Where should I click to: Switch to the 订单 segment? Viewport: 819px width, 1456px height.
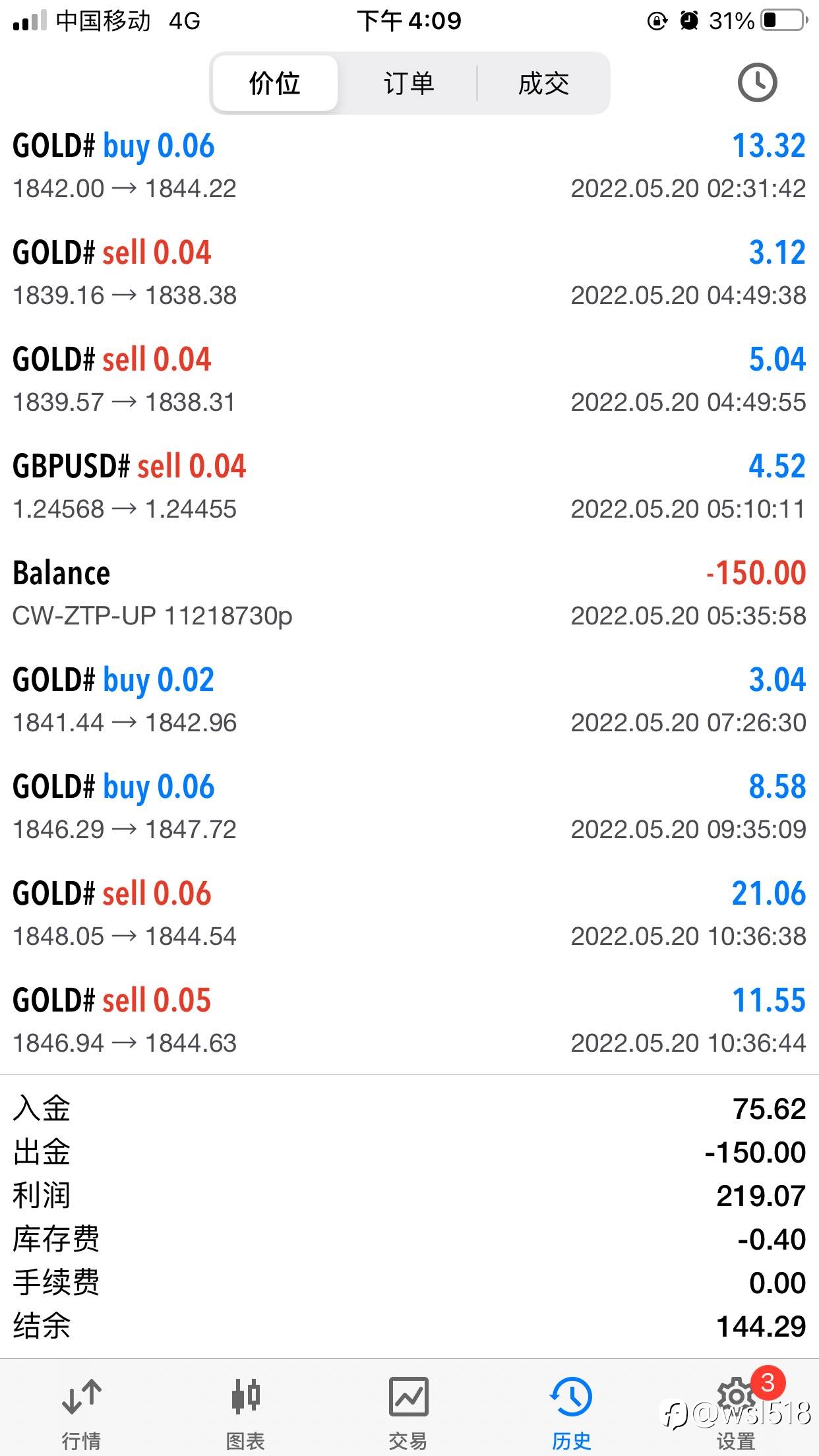point(409,84)
